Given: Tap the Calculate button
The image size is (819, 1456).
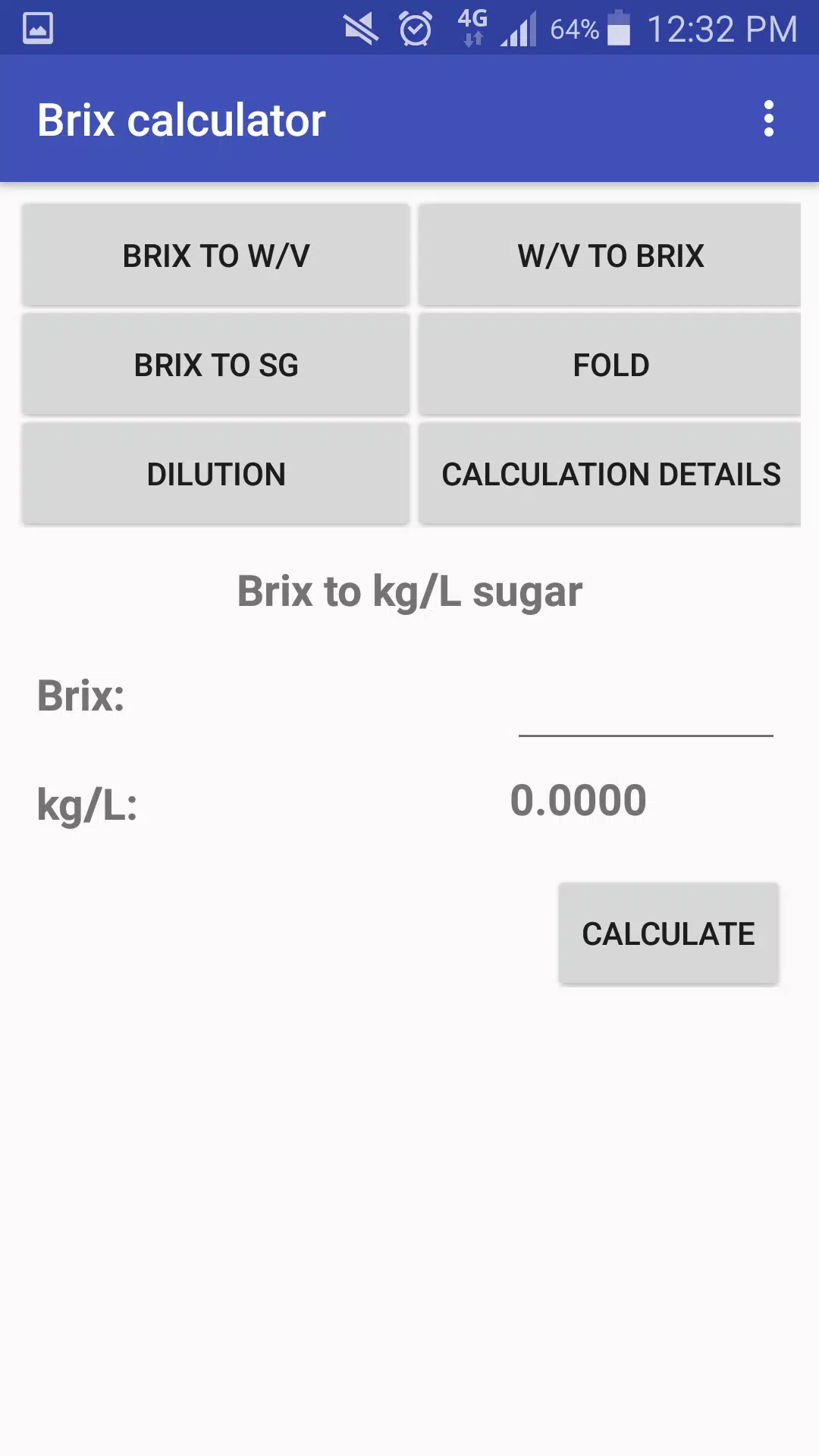Looking at the screenshot, I should click(x=668, y=934).
